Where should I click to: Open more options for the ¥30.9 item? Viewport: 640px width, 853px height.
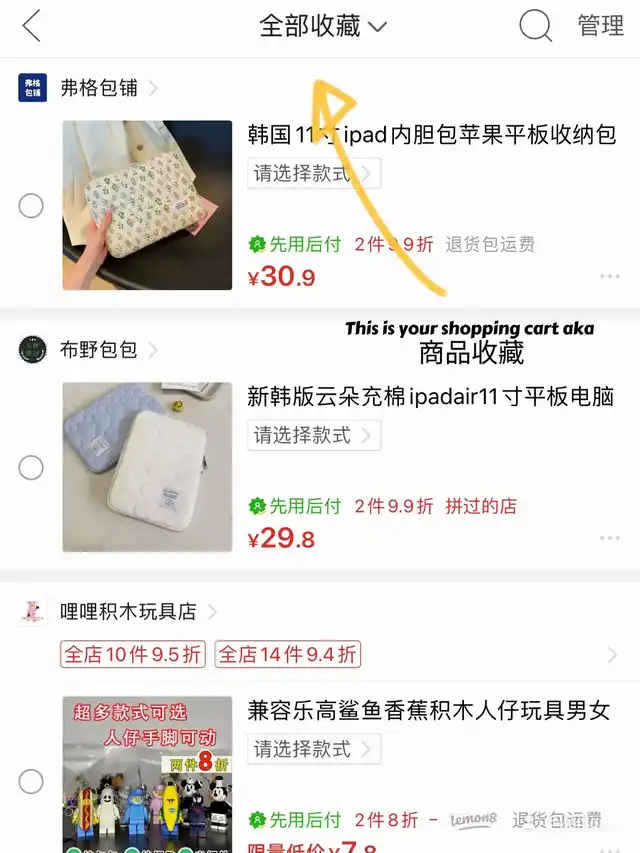[x=610, y=277]
